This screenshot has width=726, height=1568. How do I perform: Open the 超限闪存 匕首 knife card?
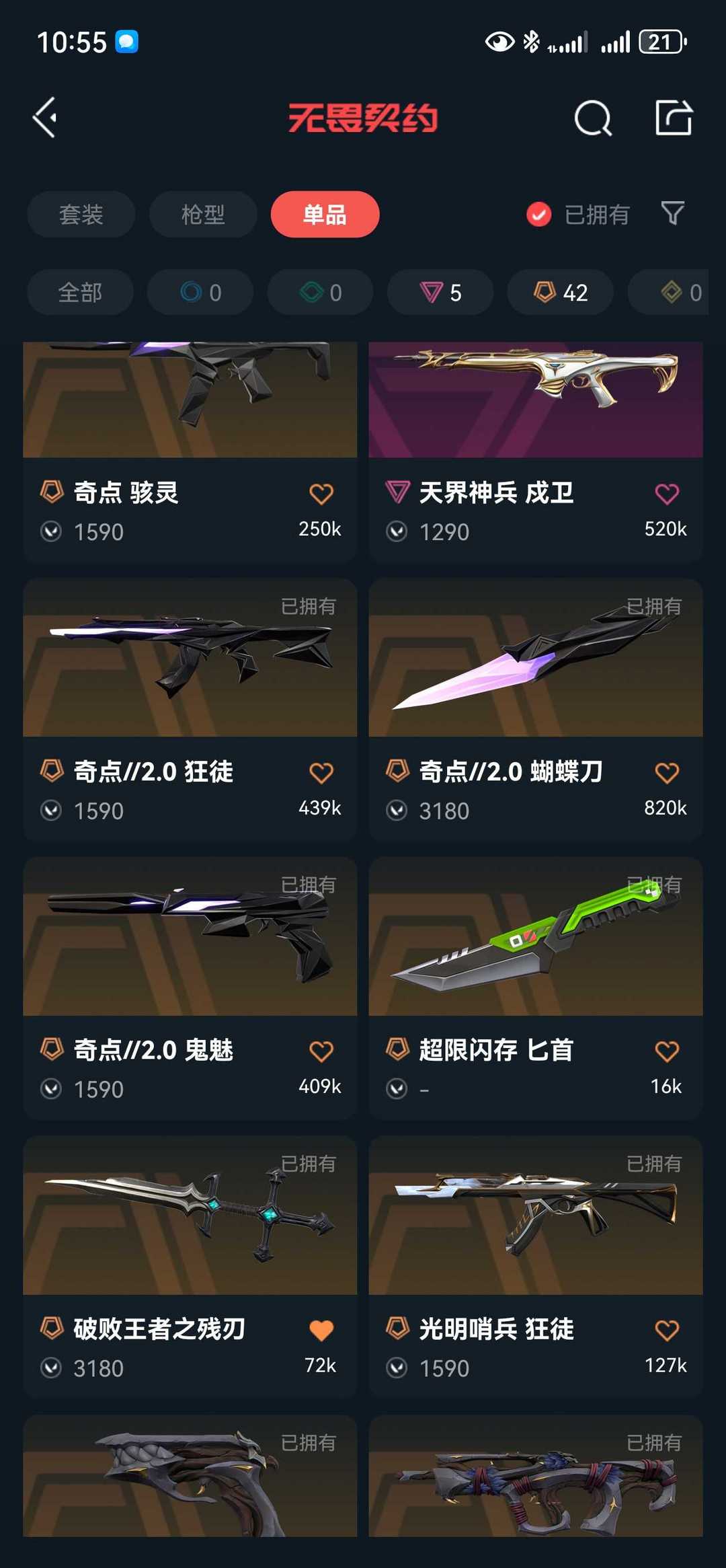536,989
